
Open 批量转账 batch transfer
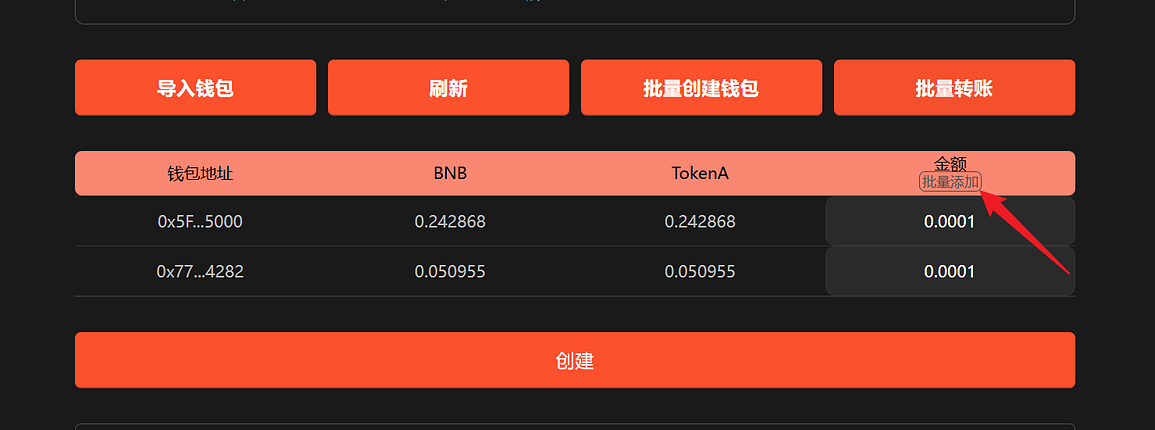(954, 88)
